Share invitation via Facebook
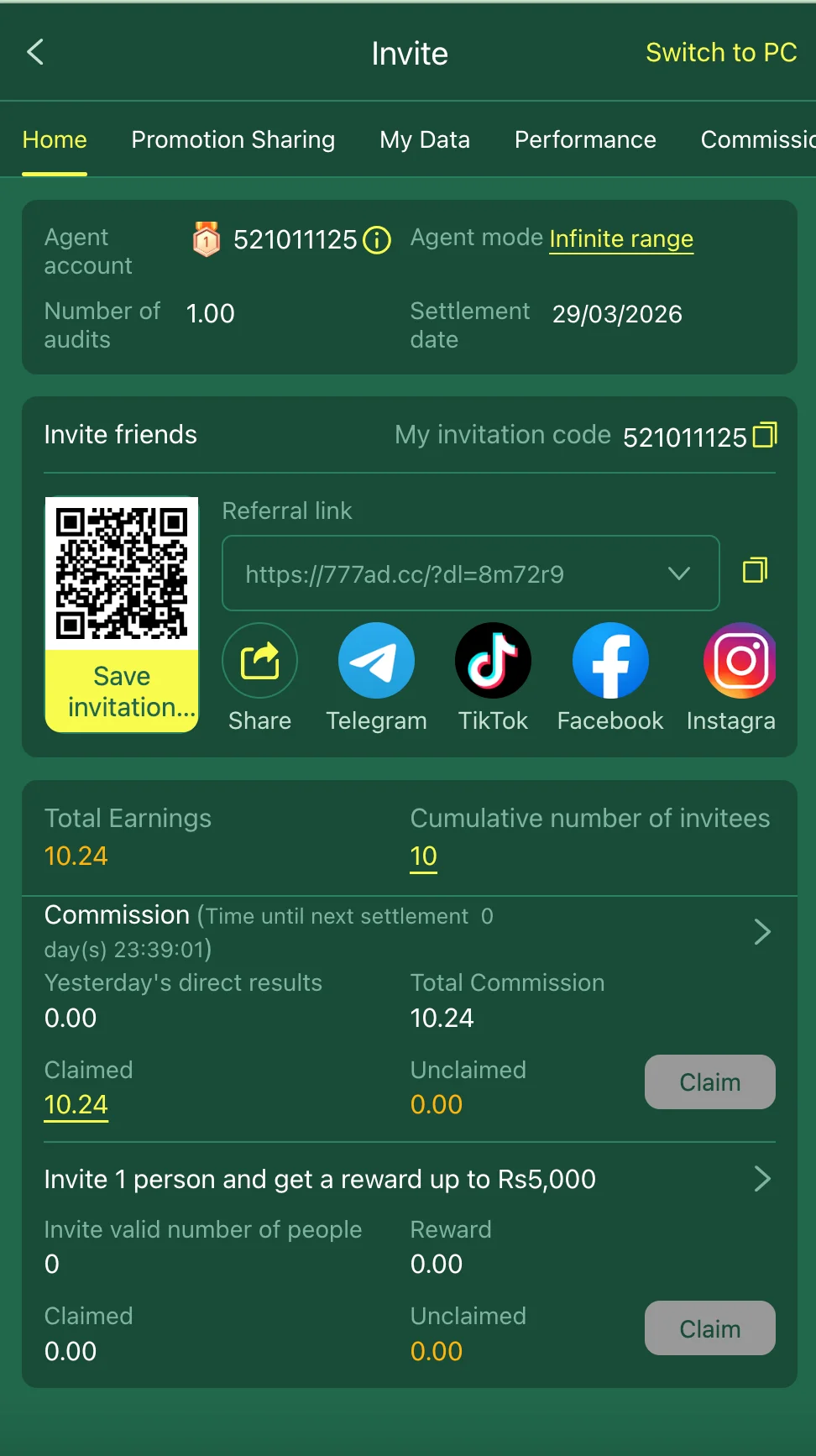 pos(610,661)
